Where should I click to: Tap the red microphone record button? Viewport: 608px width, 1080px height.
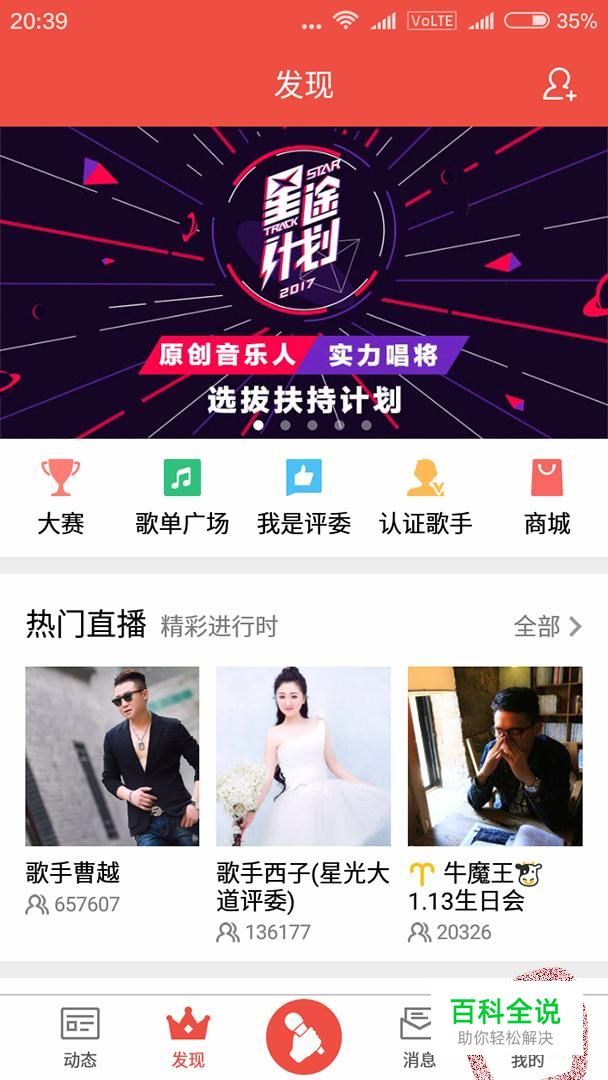point(304,1037)
